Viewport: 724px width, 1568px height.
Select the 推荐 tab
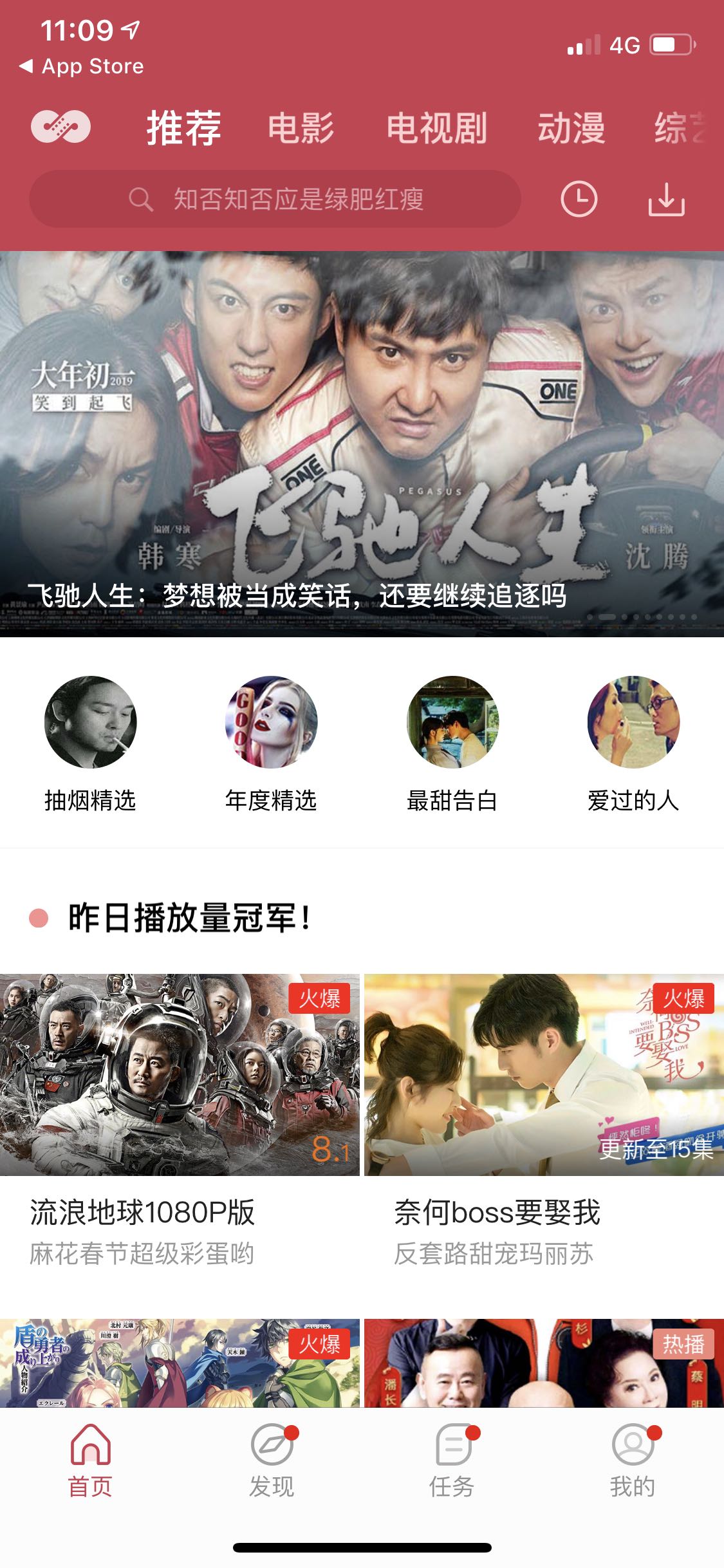click(x=183, y=128)
